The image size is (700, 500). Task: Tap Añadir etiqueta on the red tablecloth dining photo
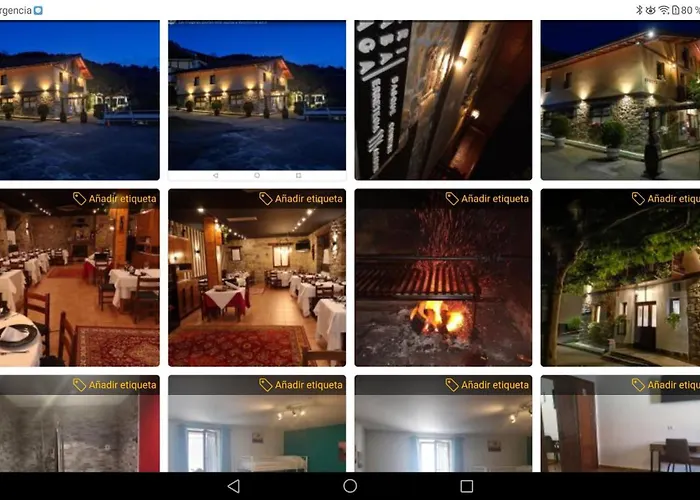coord(302,199)
